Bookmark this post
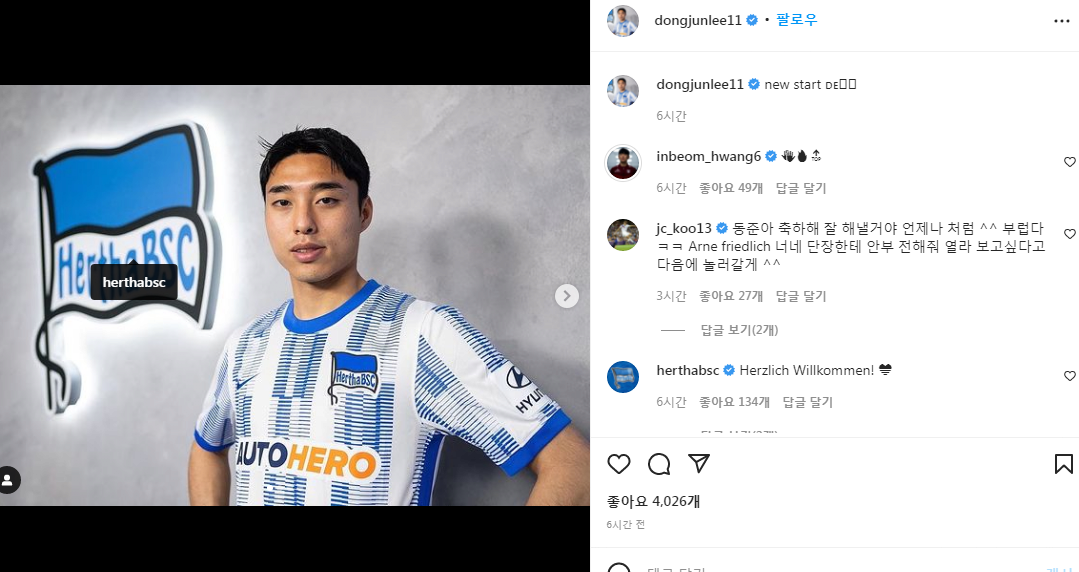 point(1063,464)
